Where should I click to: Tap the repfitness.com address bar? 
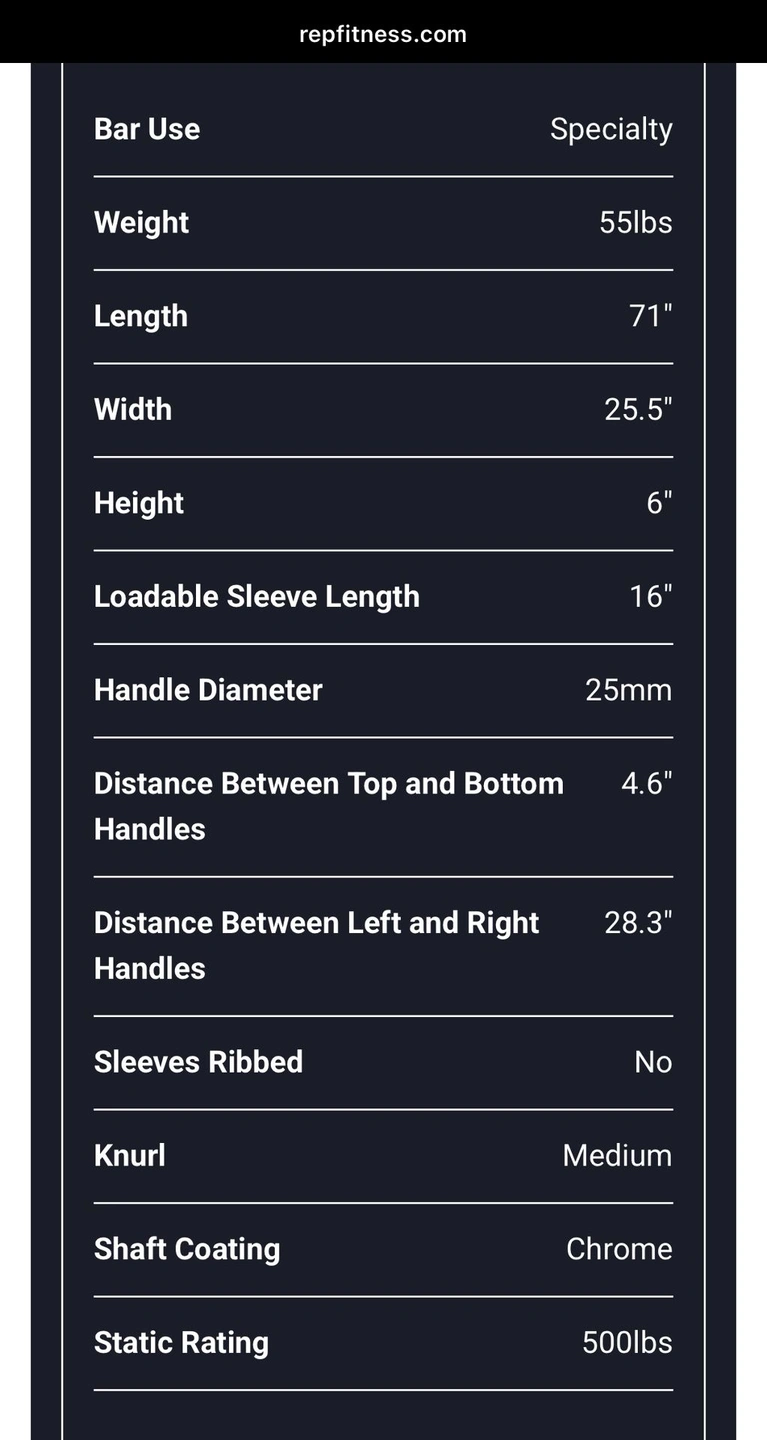click(383, 34)
